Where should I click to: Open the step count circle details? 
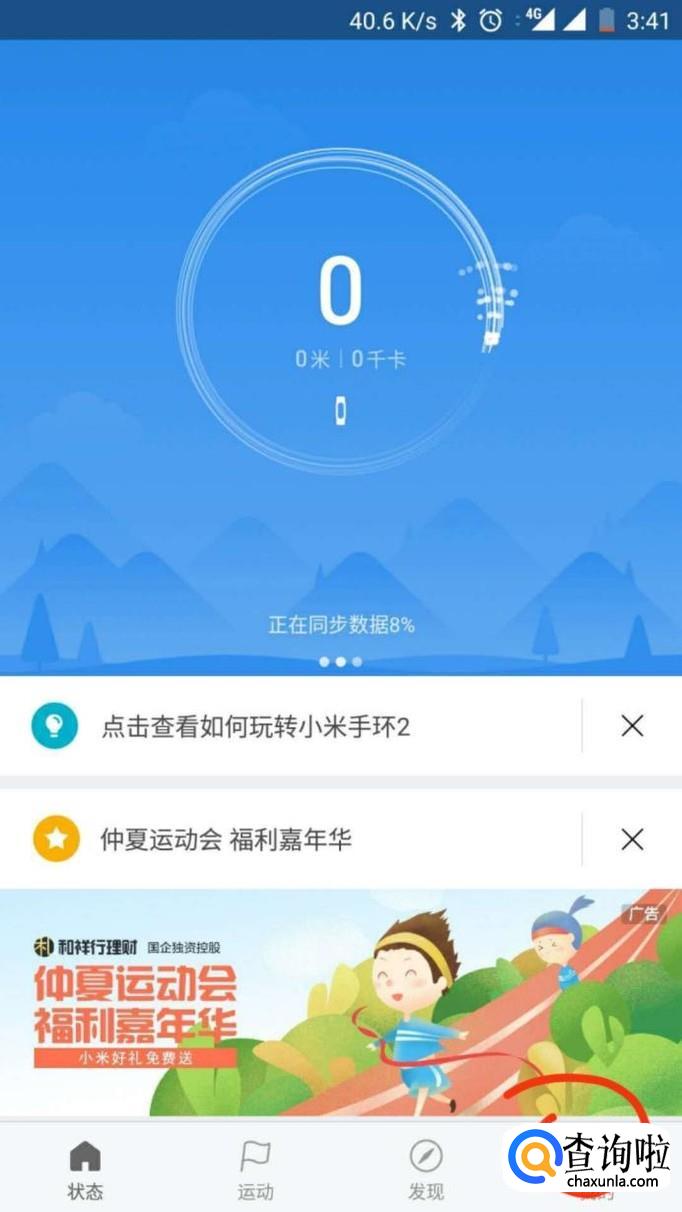pos(340,310)
